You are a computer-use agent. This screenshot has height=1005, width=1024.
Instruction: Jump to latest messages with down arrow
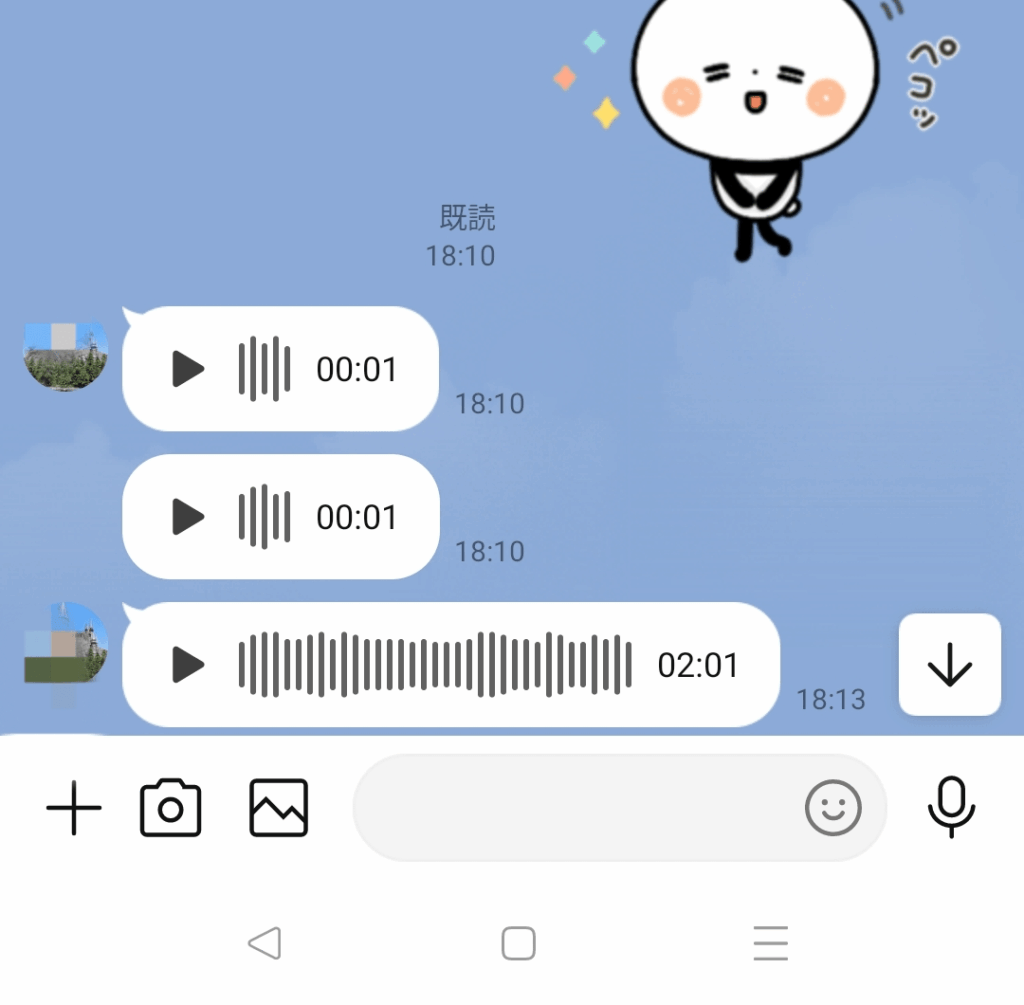[949, 665]
